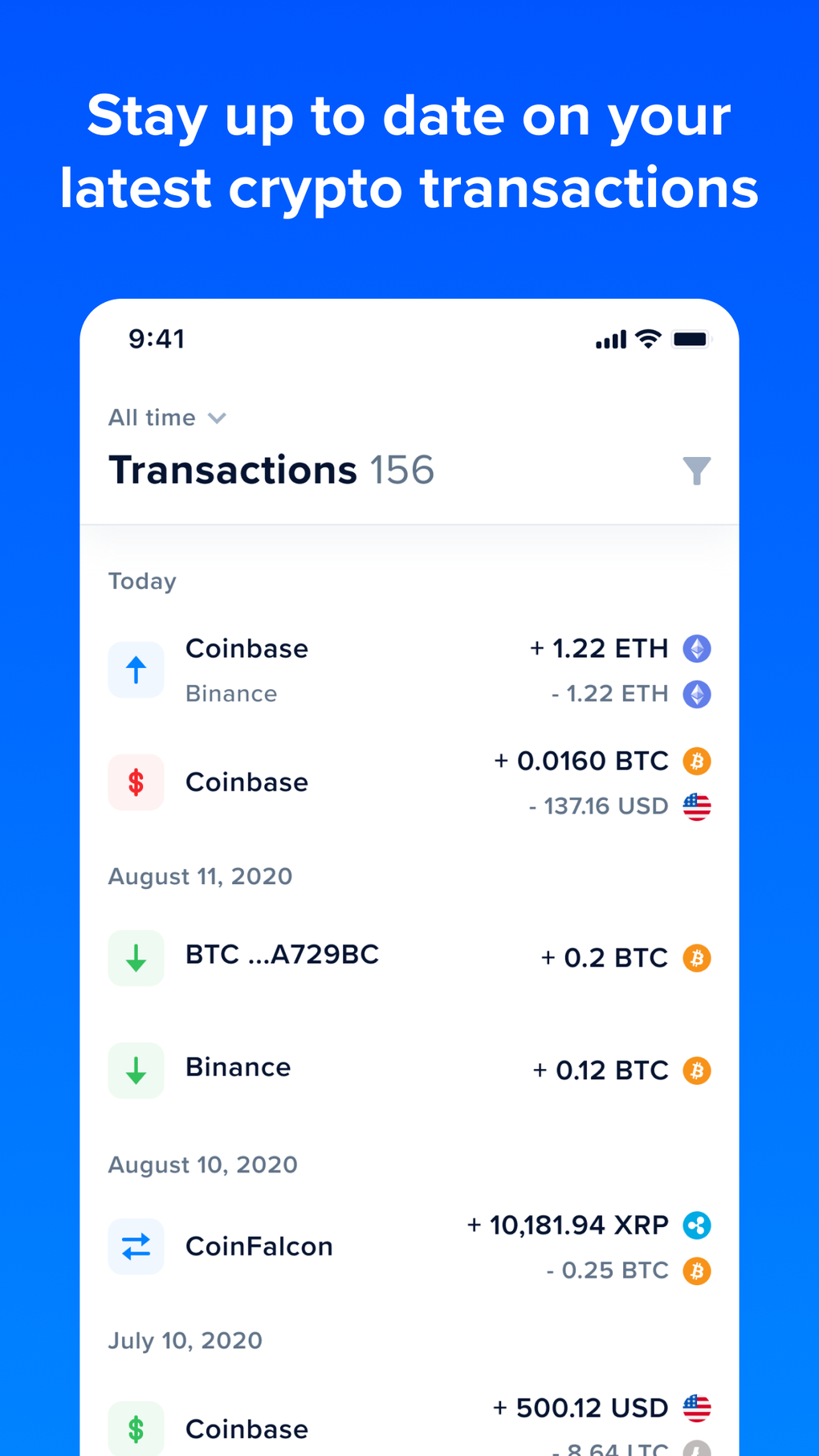Click the Today section header
819x1456 pixels.
coord(142,581)
